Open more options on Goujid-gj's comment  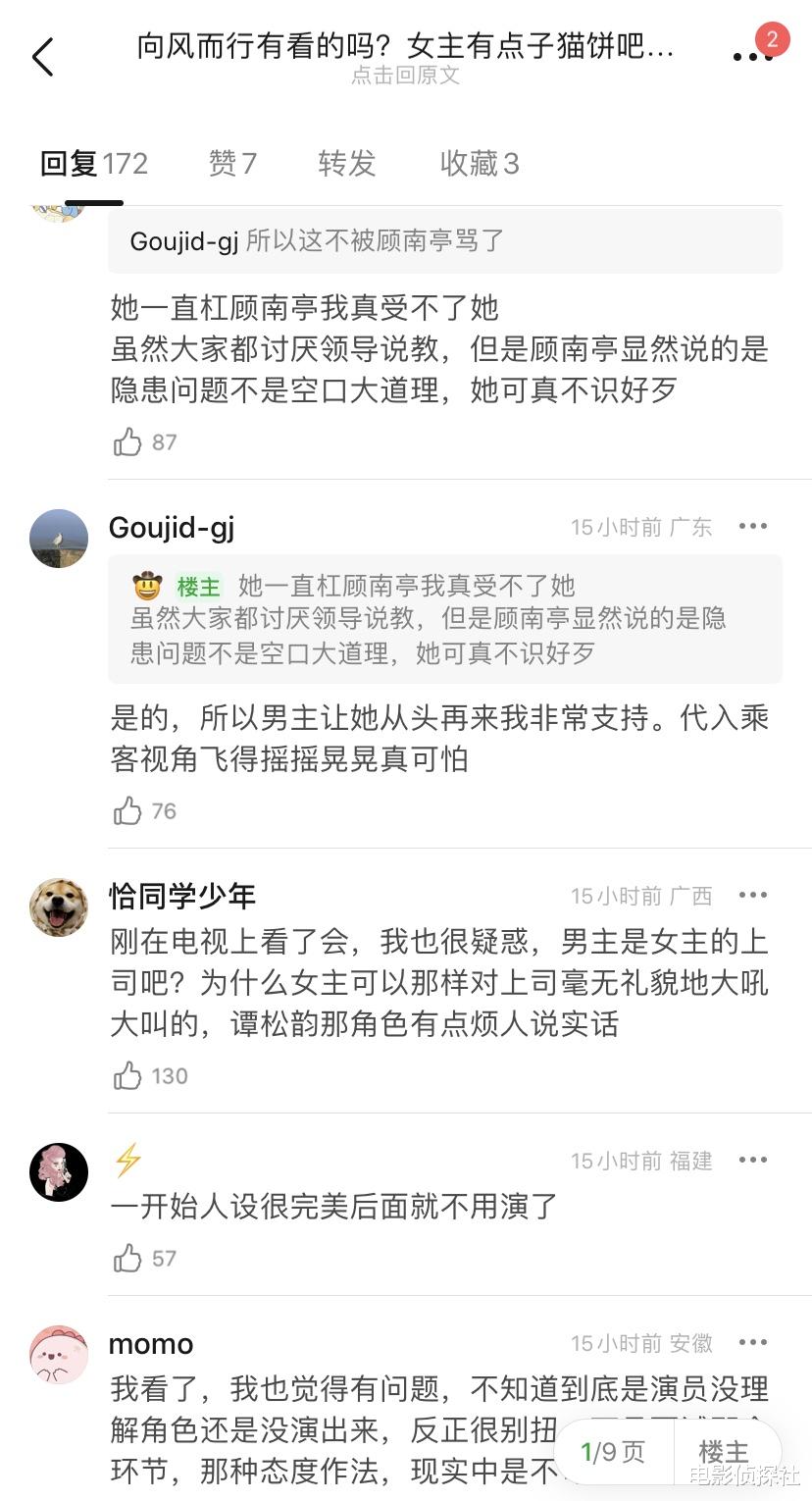click(x=752, y=526)
